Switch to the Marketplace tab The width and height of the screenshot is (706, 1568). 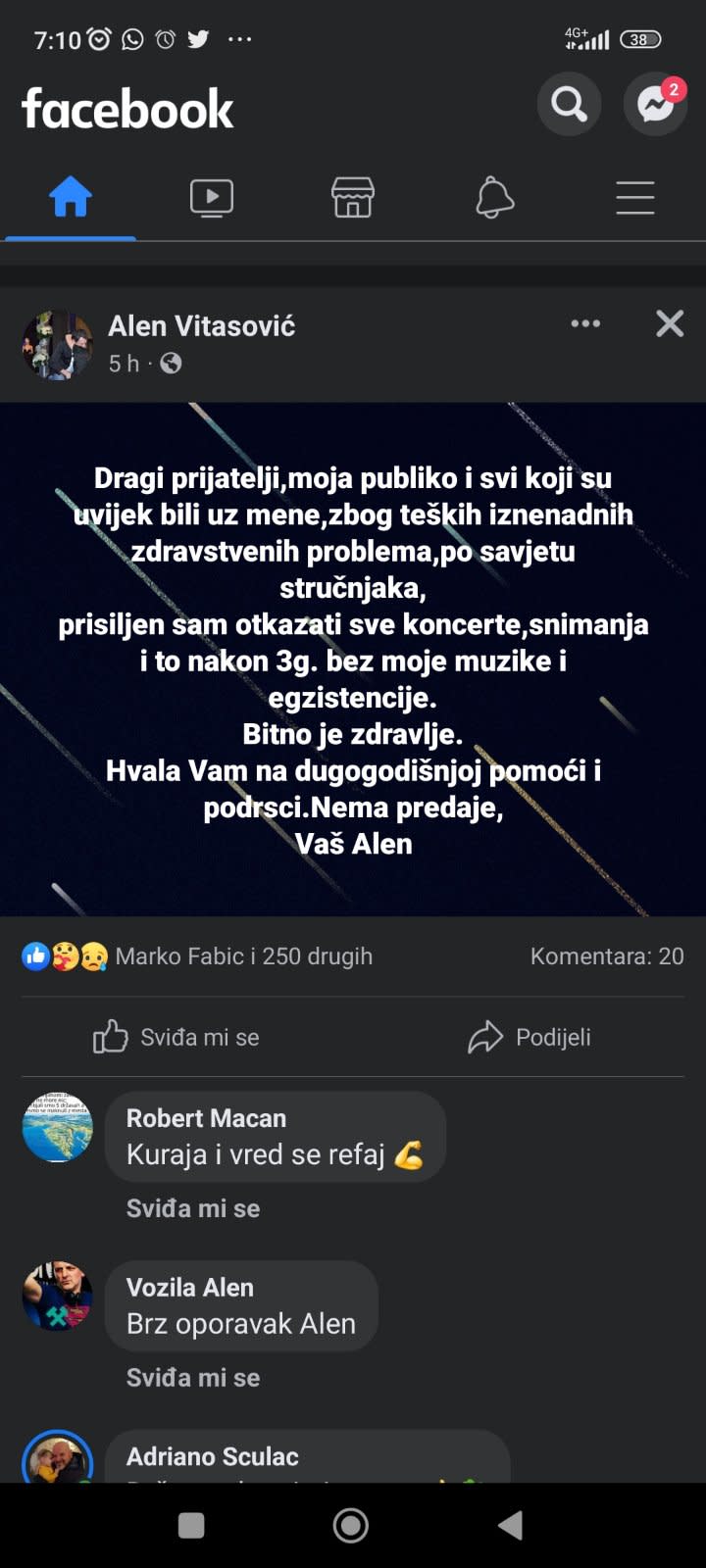click(353, 198)
